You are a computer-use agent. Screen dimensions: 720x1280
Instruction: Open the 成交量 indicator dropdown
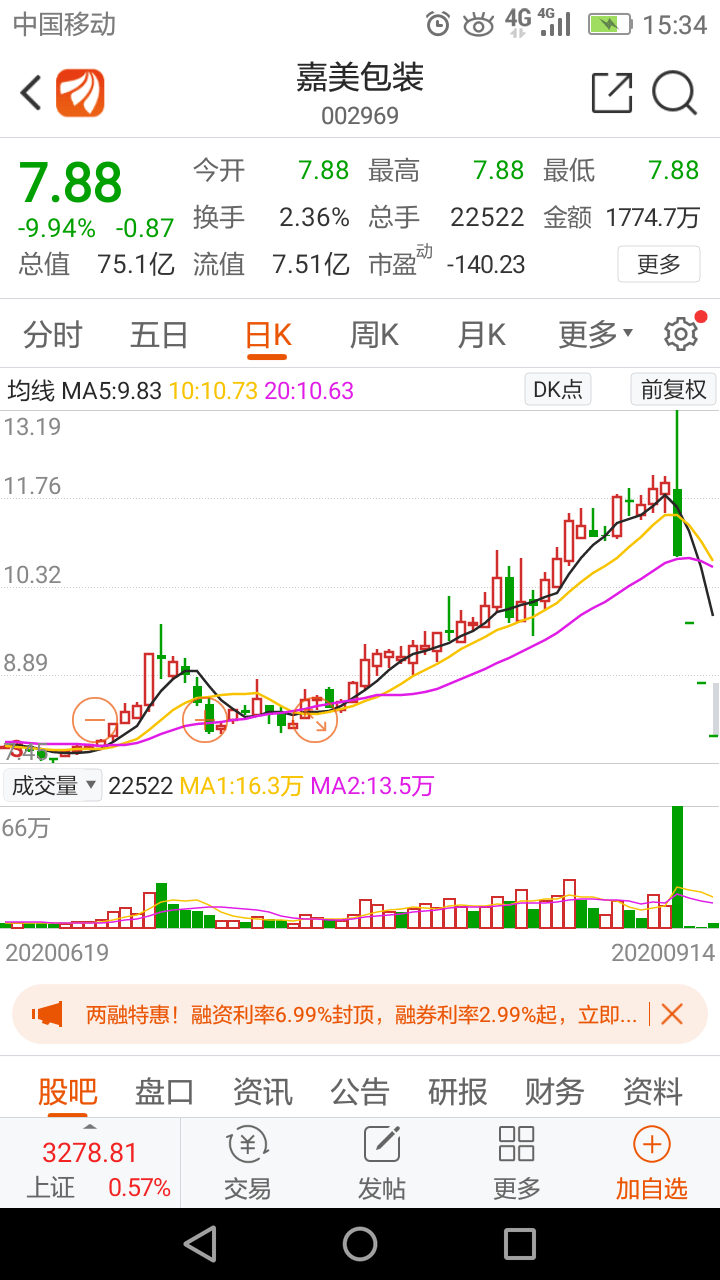[52, 784]
